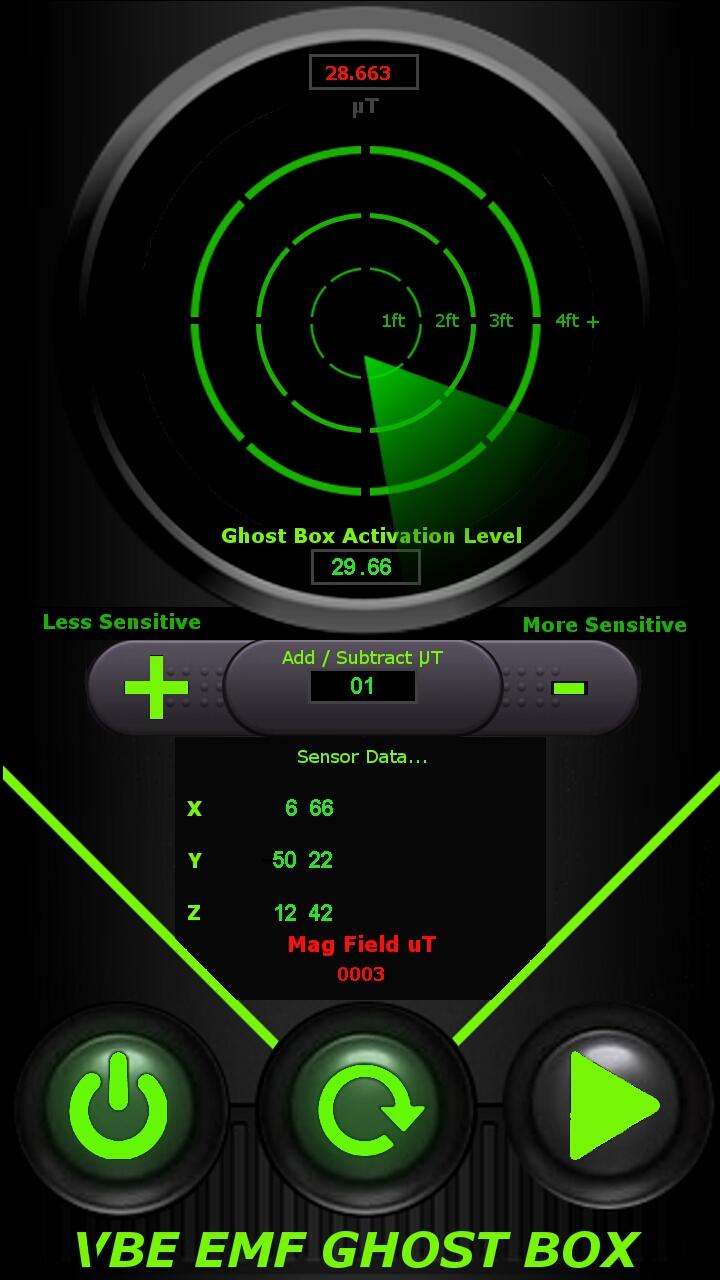Tap the minus button for more sensitivity
Image resolution: width=720 pixels, height=1280 pixels.
569,688
